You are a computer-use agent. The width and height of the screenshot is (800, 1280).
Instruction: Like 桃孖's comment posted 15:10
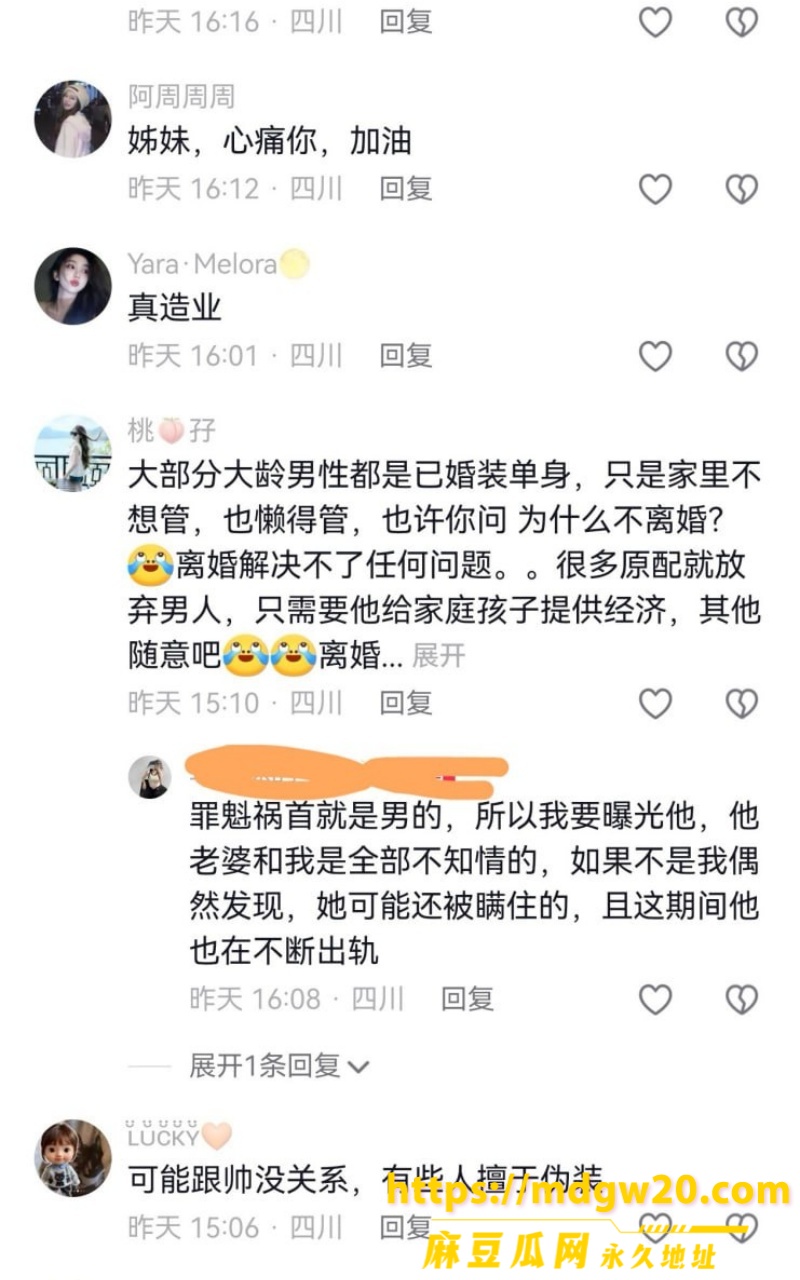tap(655, 704)
